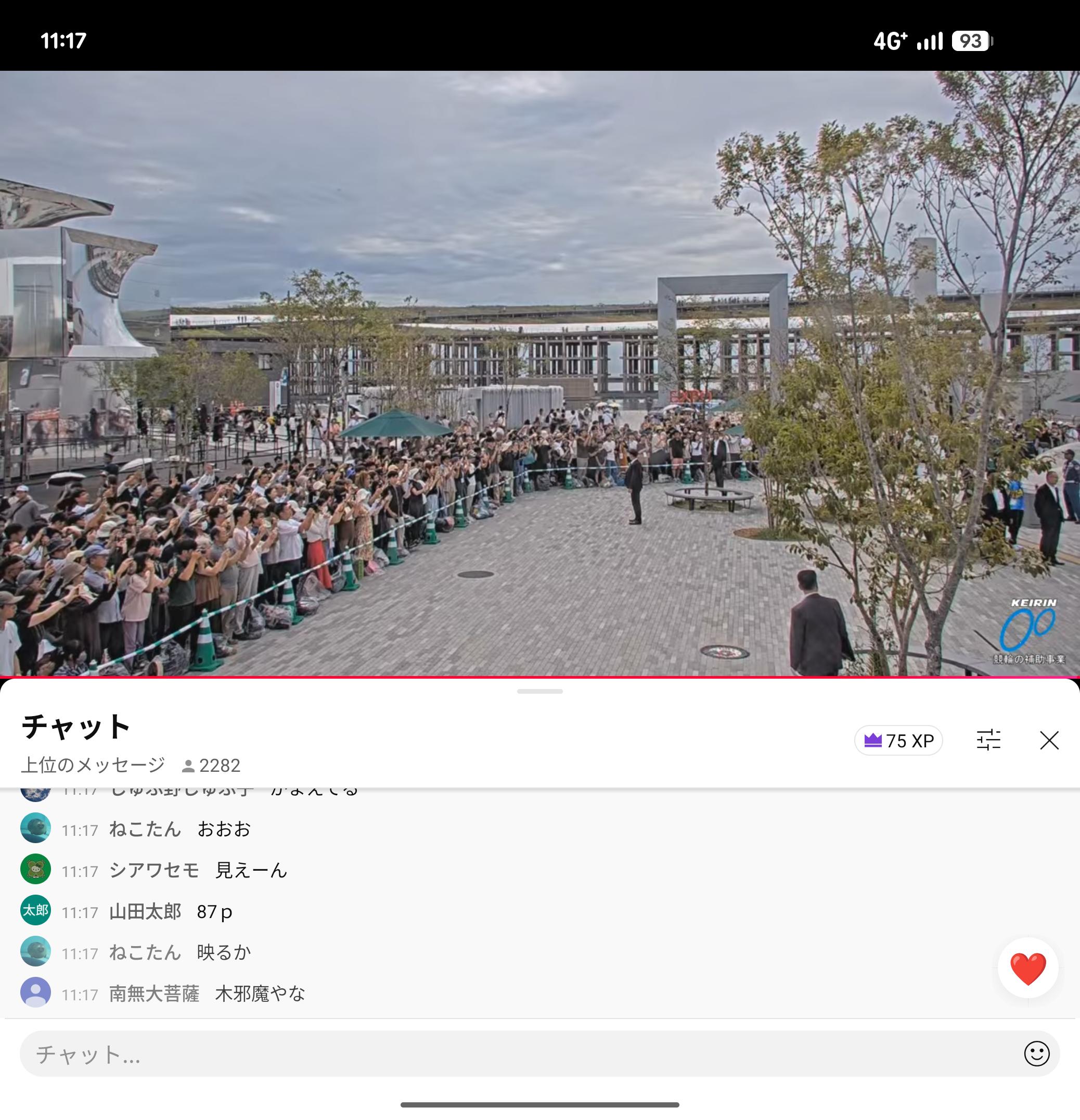Close the chat panel
Viewport: 1080px width, 1120px height.
click(1049, 740)
